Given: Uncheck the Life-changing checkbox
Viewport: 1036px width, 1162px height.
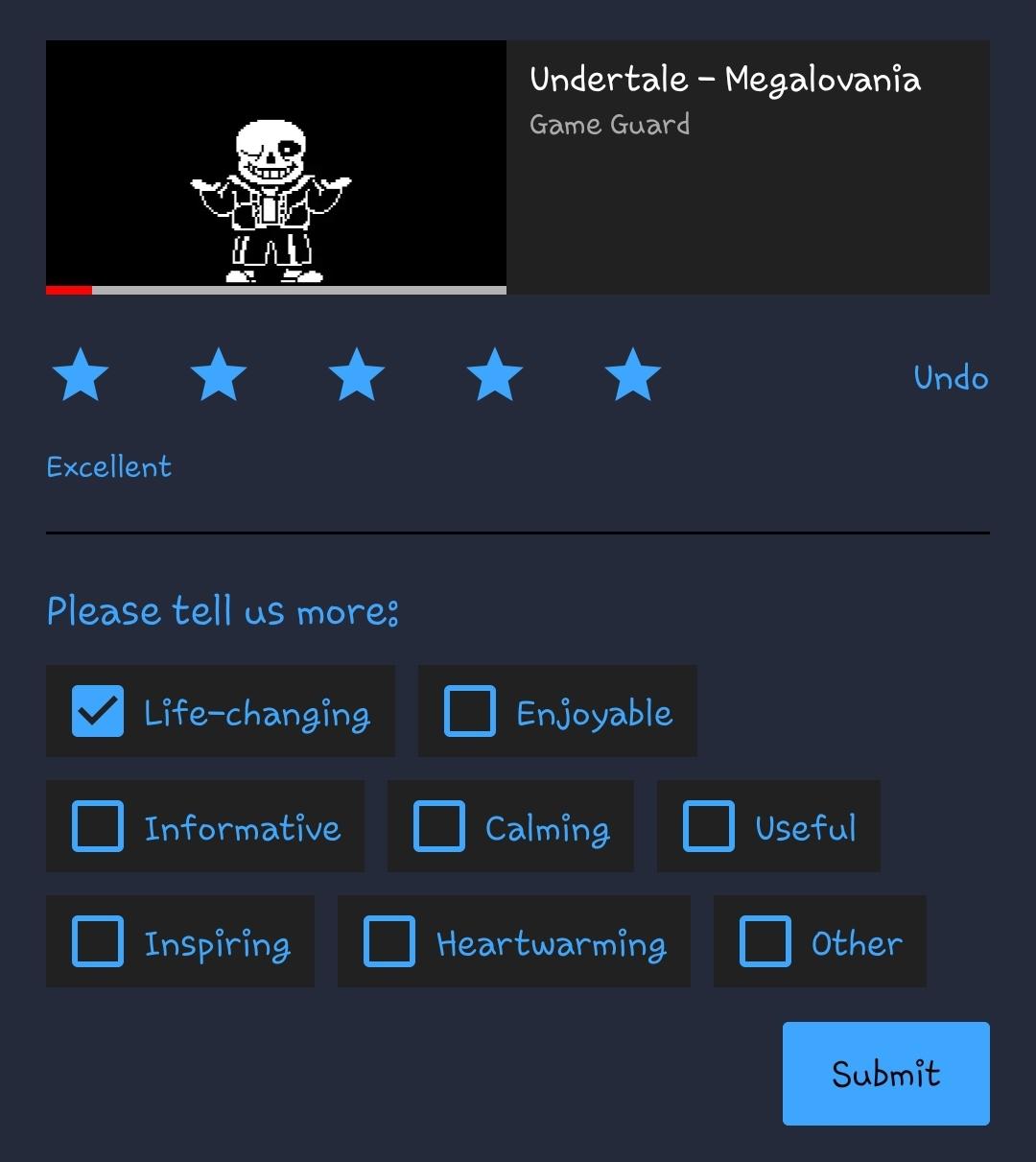Looking at the screenshot, I should [98, 711].
